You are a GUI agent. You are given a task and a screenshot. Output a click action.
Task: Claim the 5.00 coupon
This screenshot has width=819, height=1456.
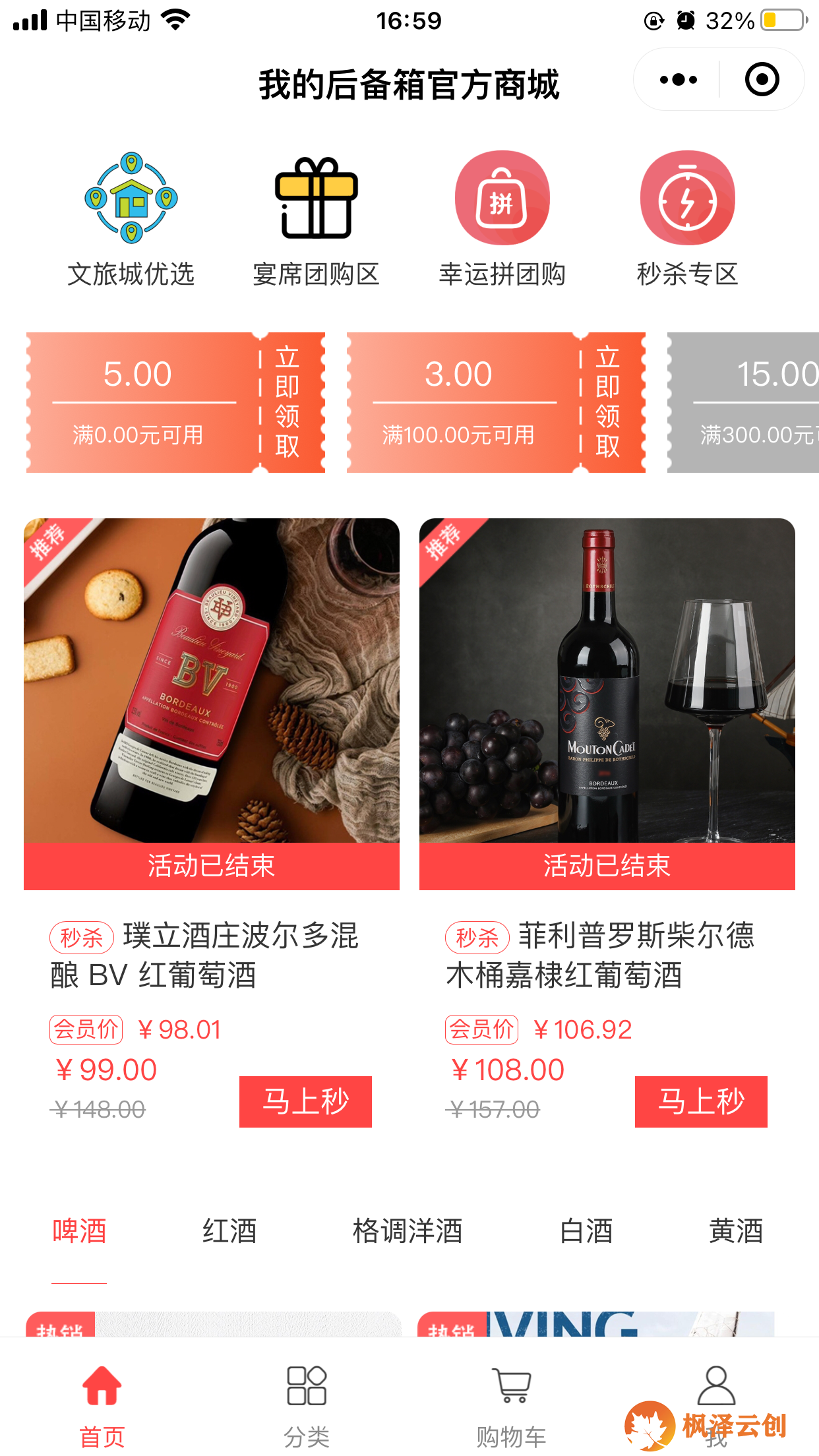[288, 402]
